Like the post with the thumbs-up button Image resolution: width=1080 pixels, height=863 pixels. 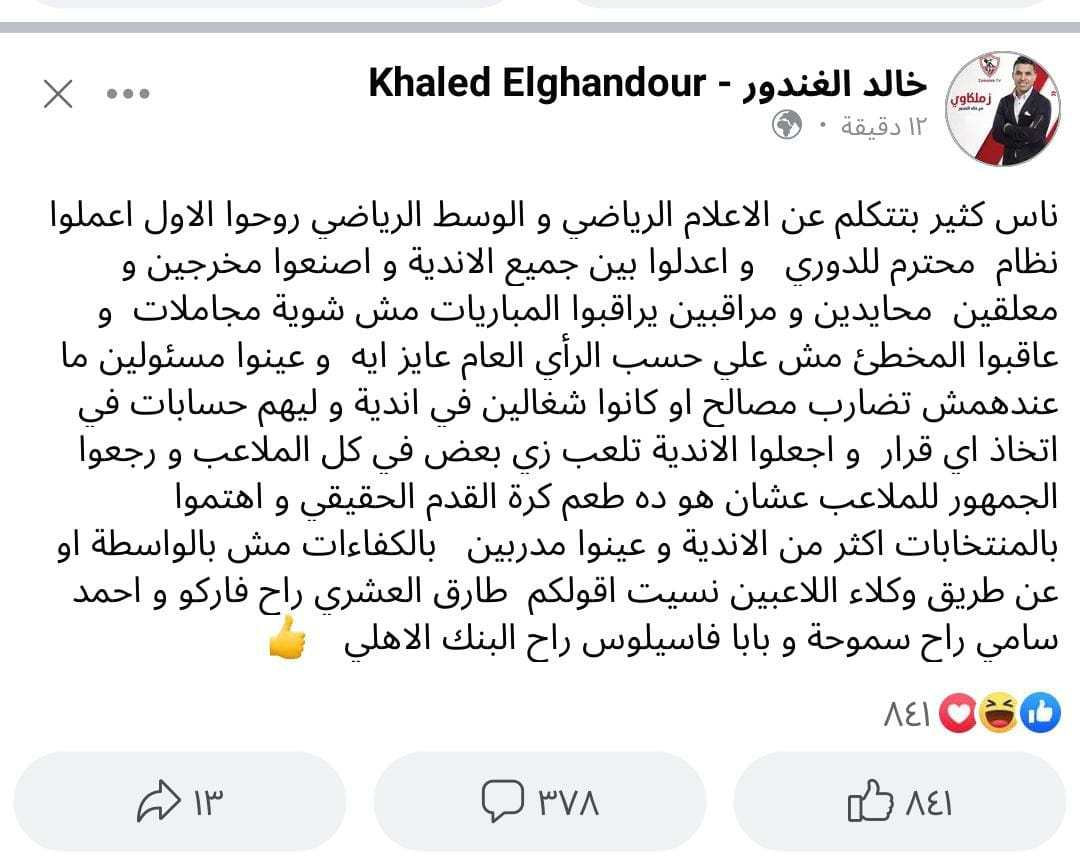pos(899,802)
